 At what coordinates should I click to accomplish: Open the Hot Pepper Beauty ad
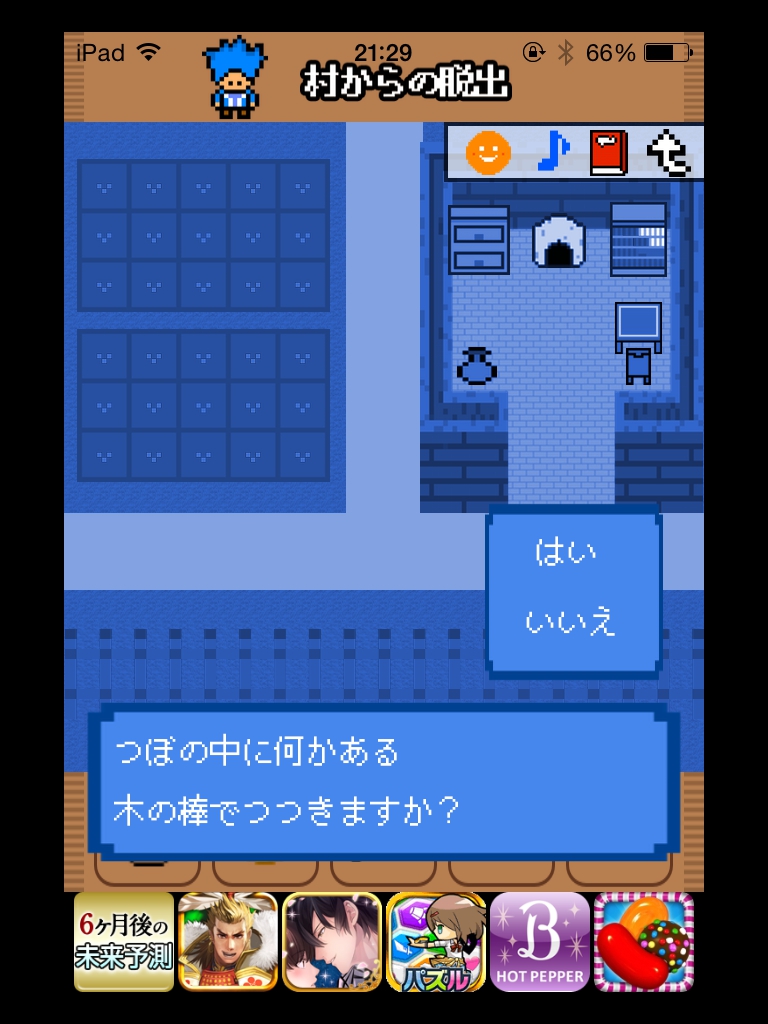[x=539, y=942]
